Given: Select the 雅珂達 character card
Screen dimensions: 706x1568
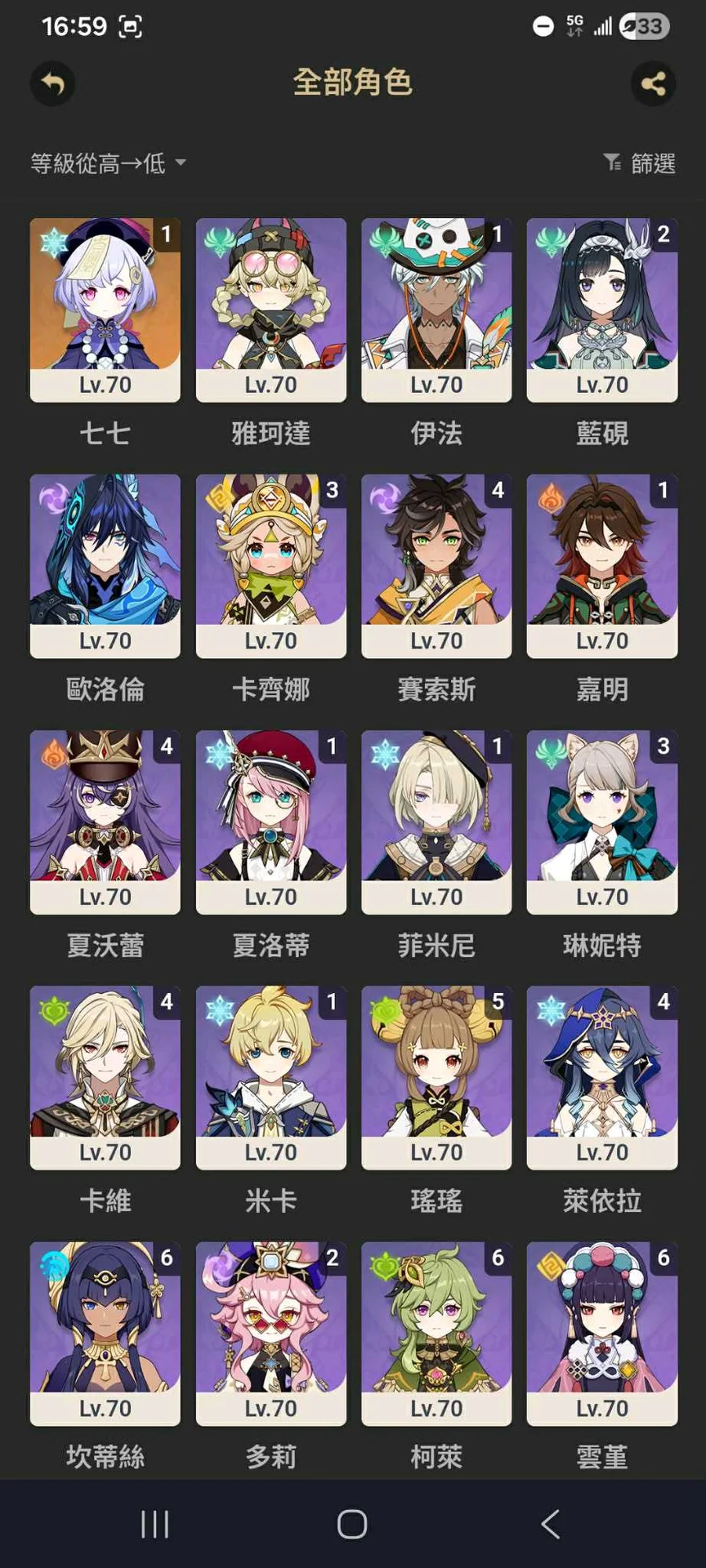Looking at the screenshot, I should point(271,310).
